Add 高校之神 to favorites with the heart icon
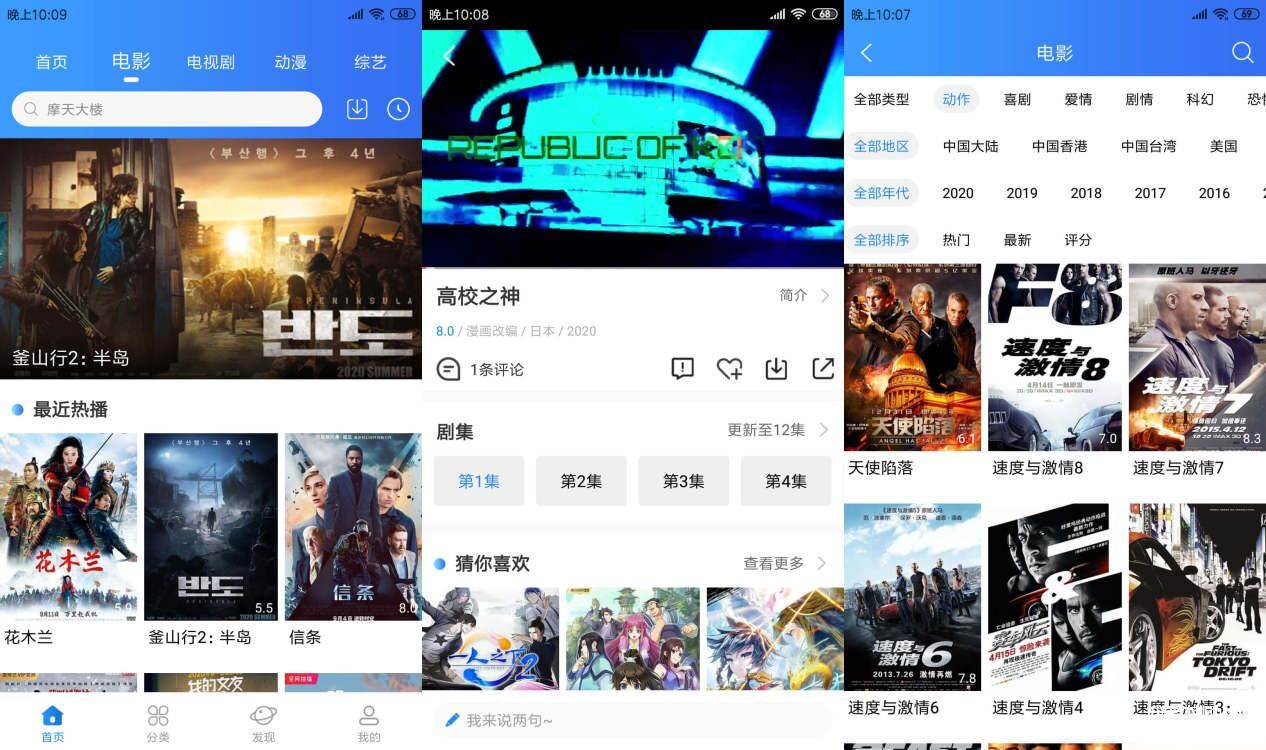Viewport: 1266px width, 750px height. (x=729, y=369)
